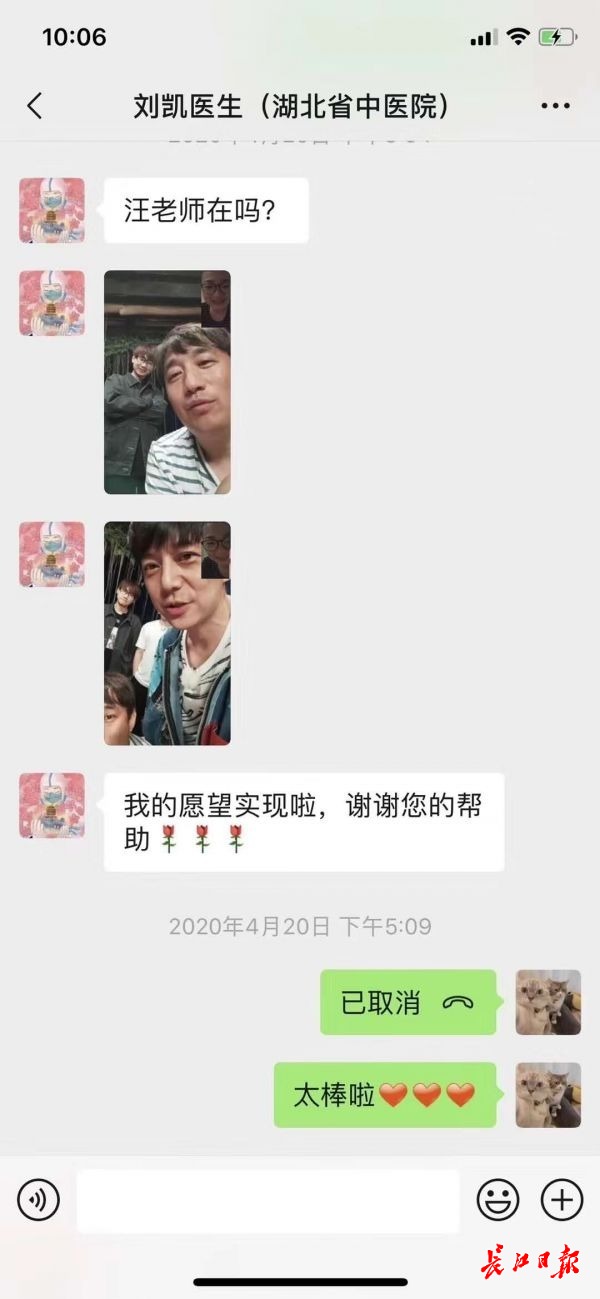Open the first video call photo with two people
Image resolution: width=600 pixels, height=1299 pixels.
[x=167, y=382]
